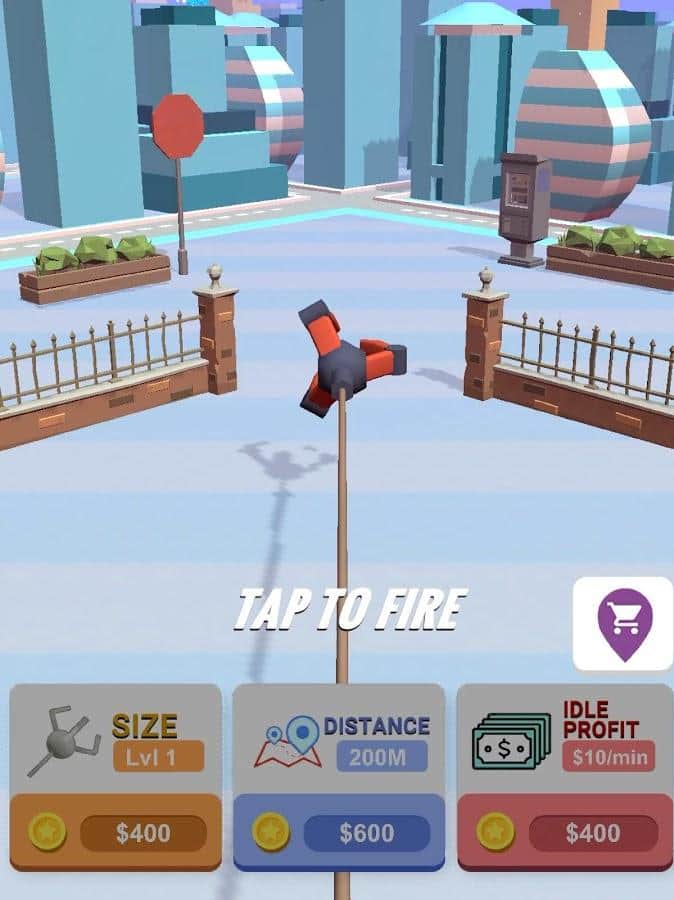Tap to fire the grappling hook
The image size is (674, 900).
(350, 609)
